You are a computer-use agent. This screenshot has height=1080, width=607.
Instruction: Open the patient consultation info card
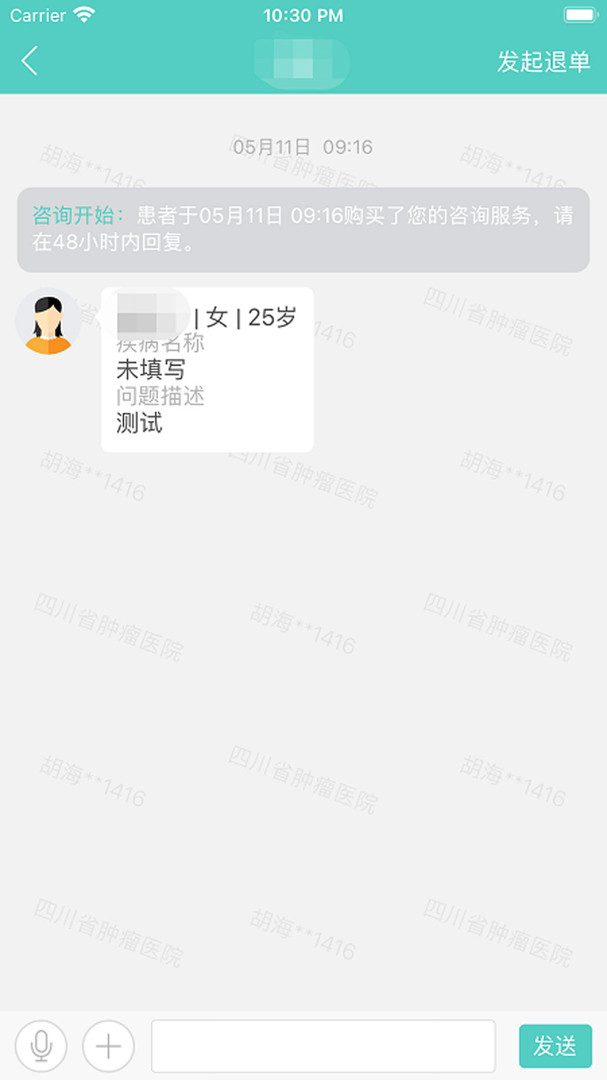coord(207,370)
